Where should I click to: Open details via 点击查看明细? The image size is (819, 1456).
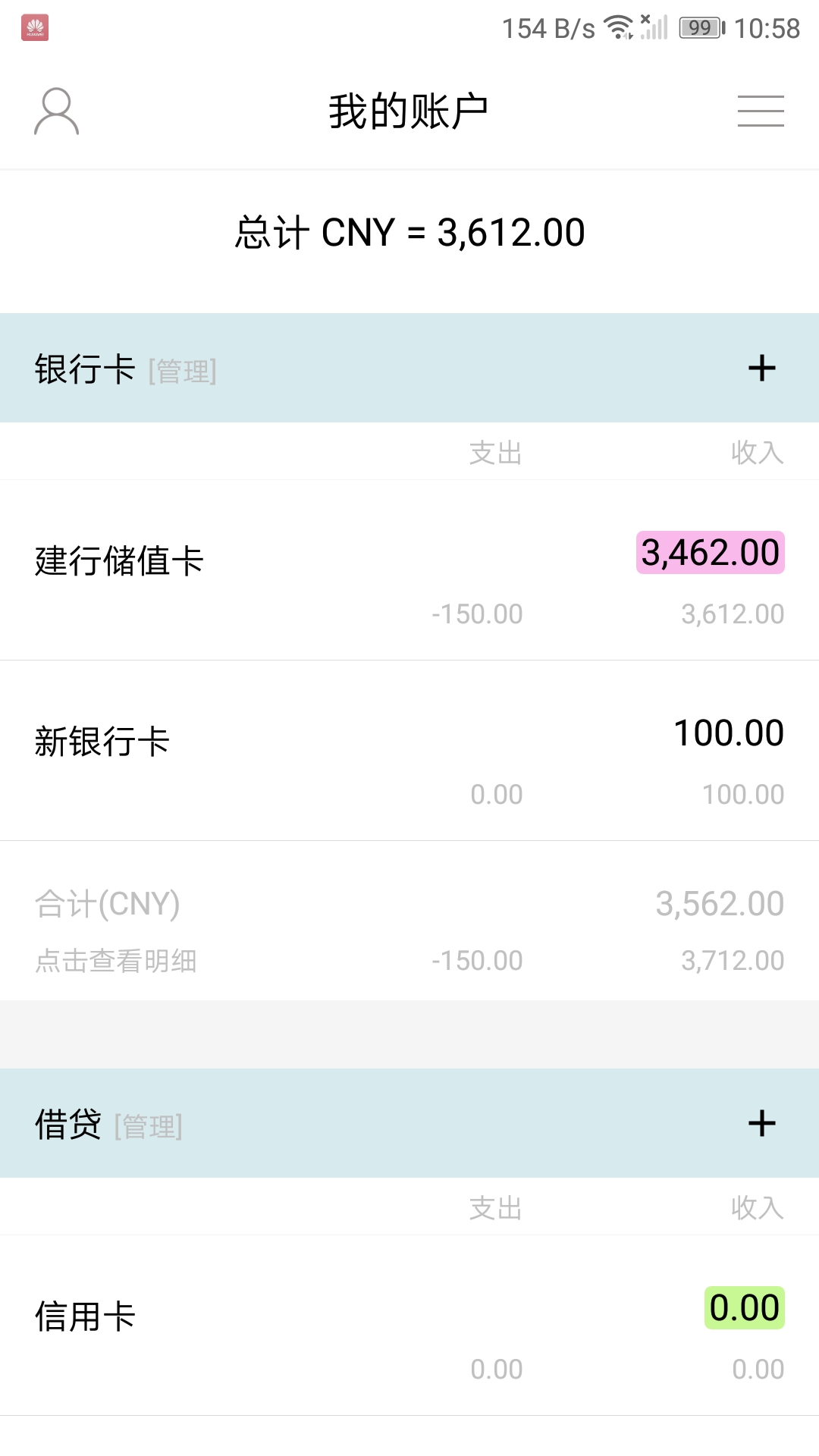point(115,961)
